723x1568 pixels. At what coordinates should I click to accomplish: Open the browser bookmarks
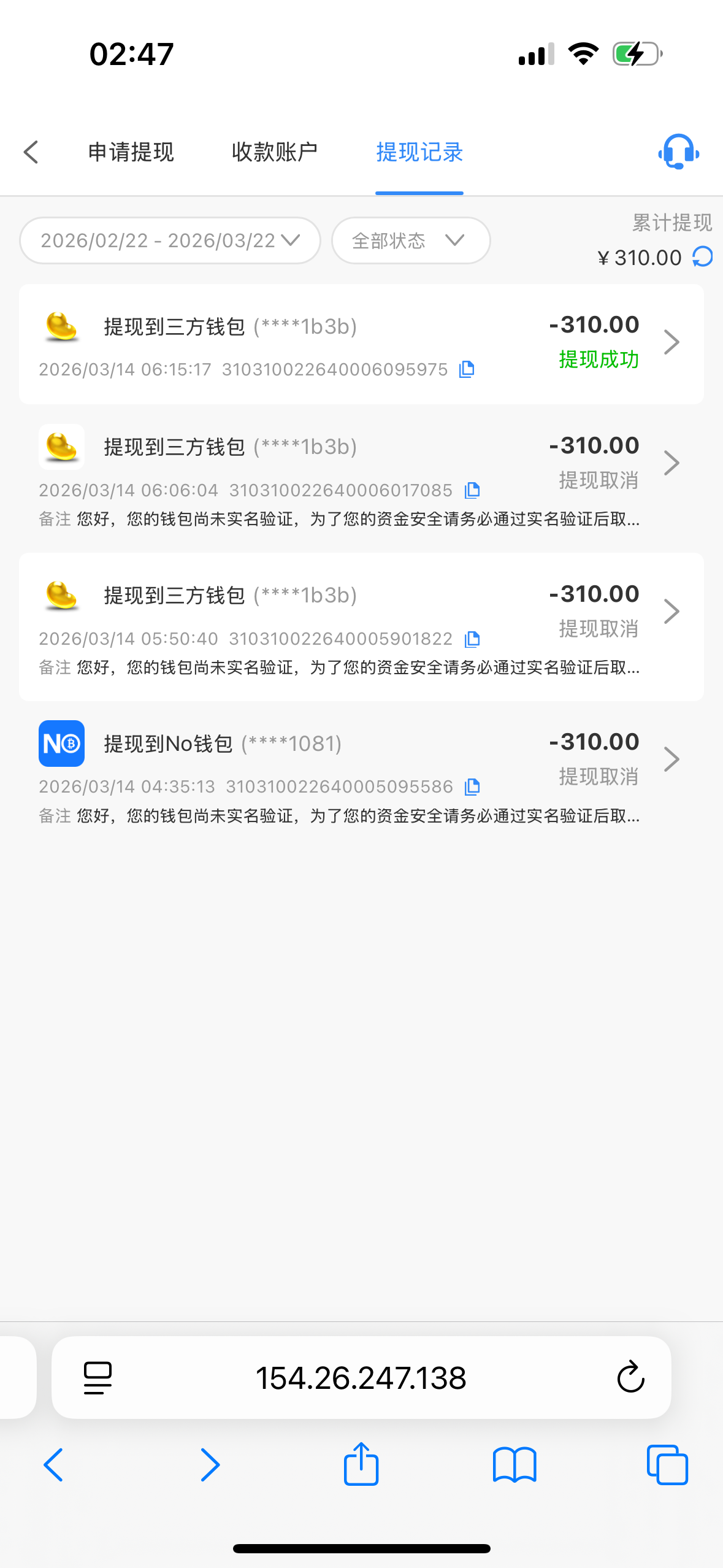[515, 1465]
